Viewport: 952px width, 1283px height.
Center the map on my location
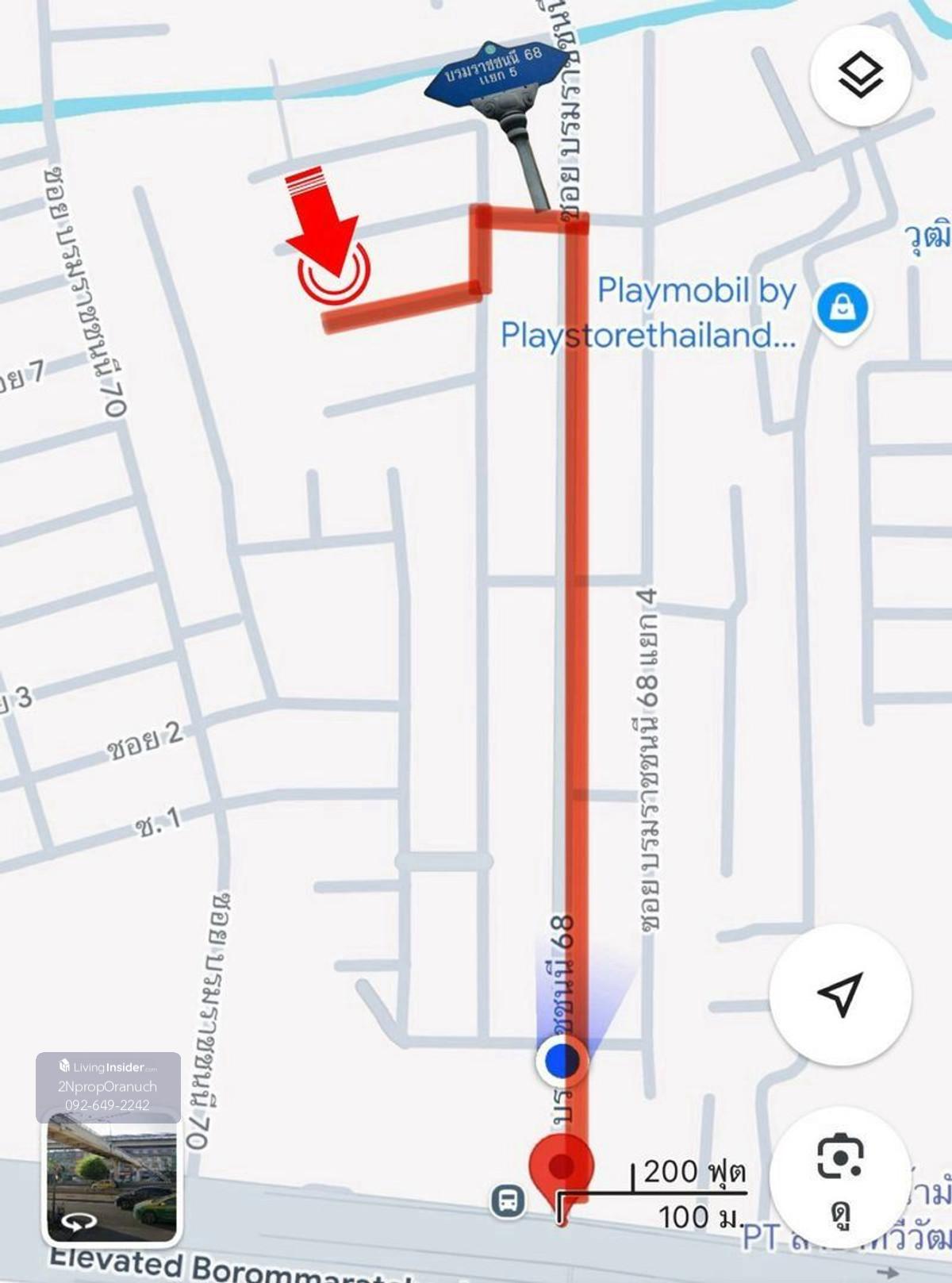click(x=840, y=993)
